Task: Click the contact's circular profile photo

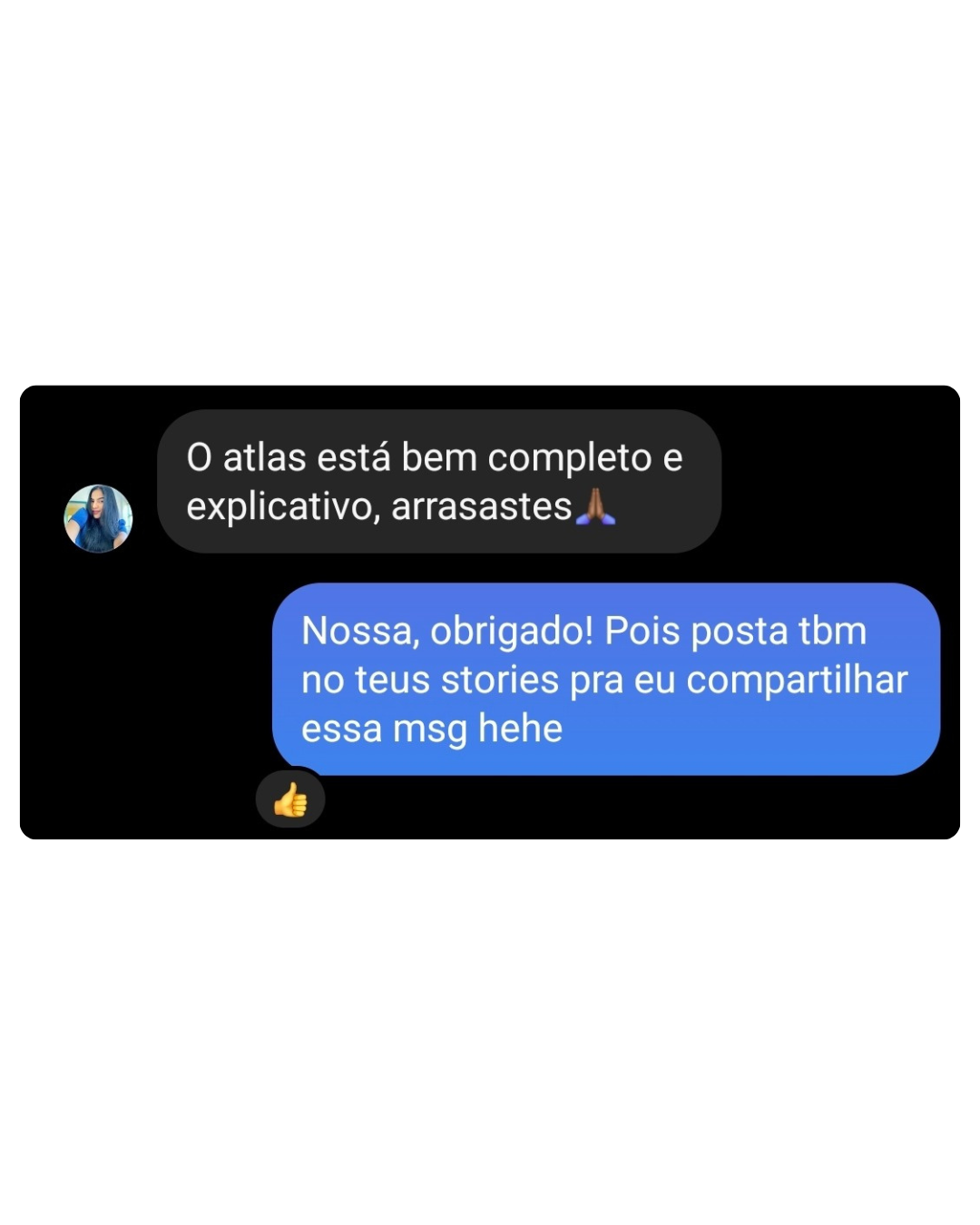Action: tap(98, 519)
